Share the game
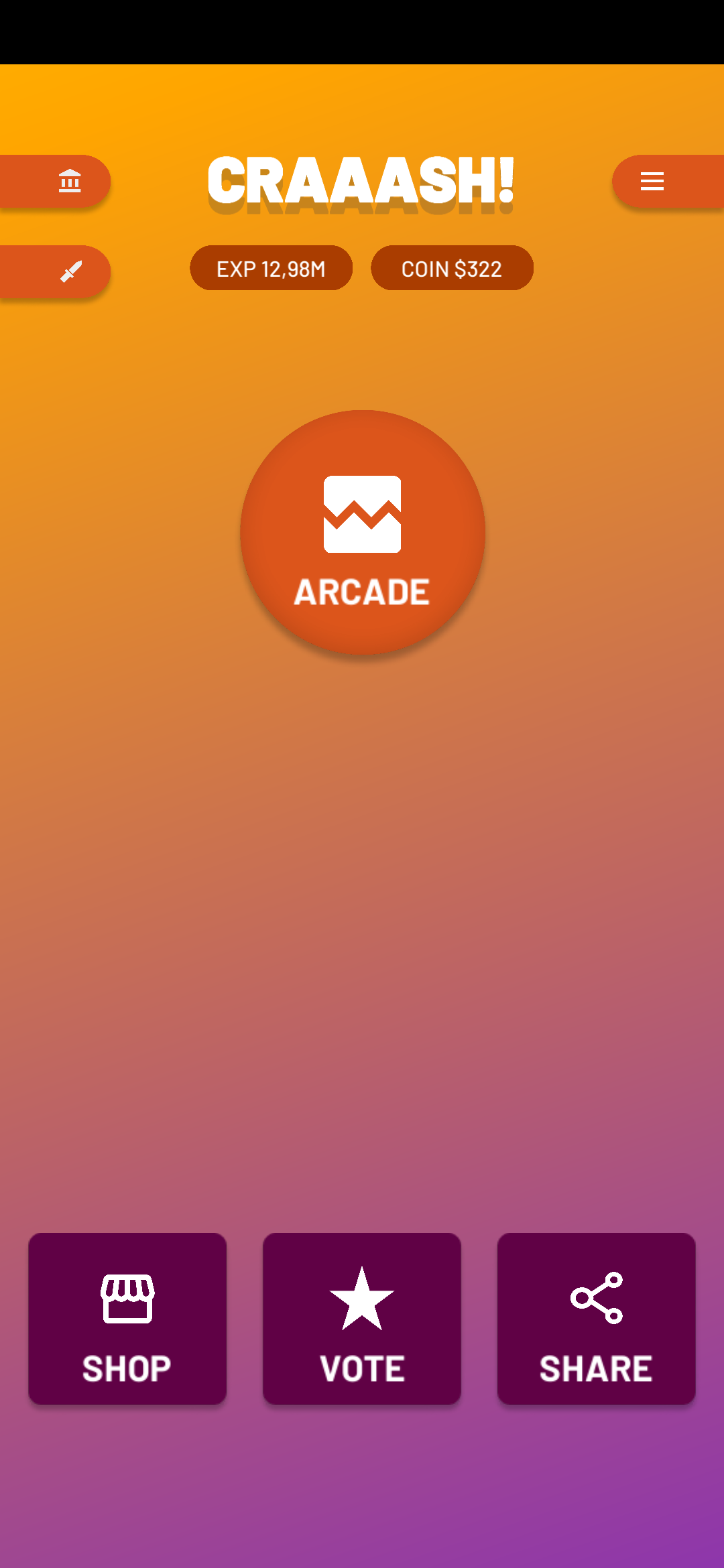724x1568 pixels. click(x=596, y=1319)
